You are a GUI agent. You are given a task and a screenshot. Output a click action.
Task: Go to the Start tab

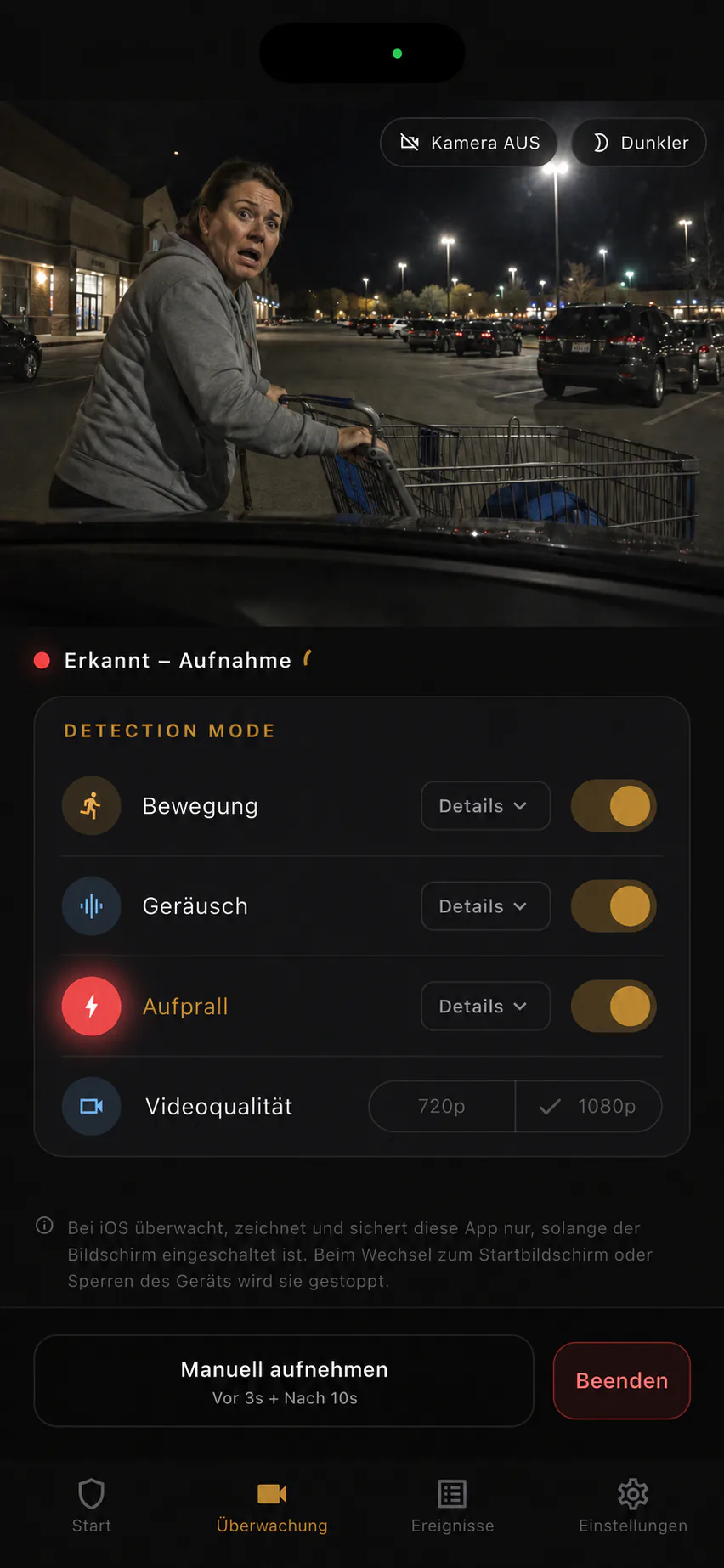(x=91, y=1506)
